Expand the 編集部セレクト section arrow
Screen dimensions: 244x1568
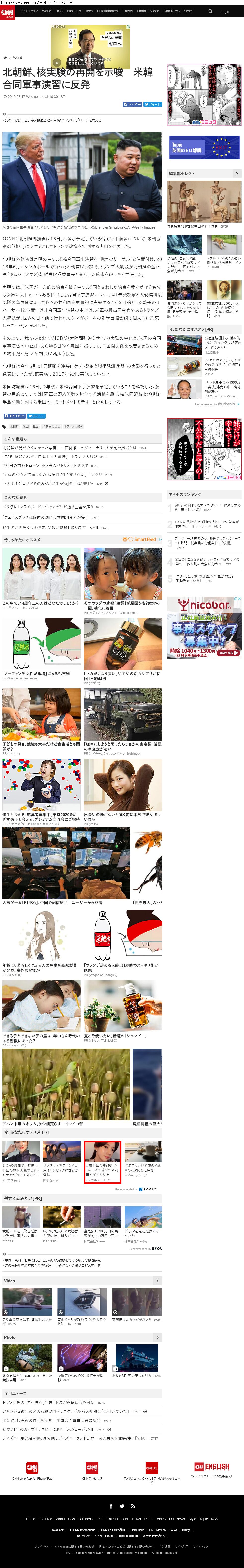237,173
